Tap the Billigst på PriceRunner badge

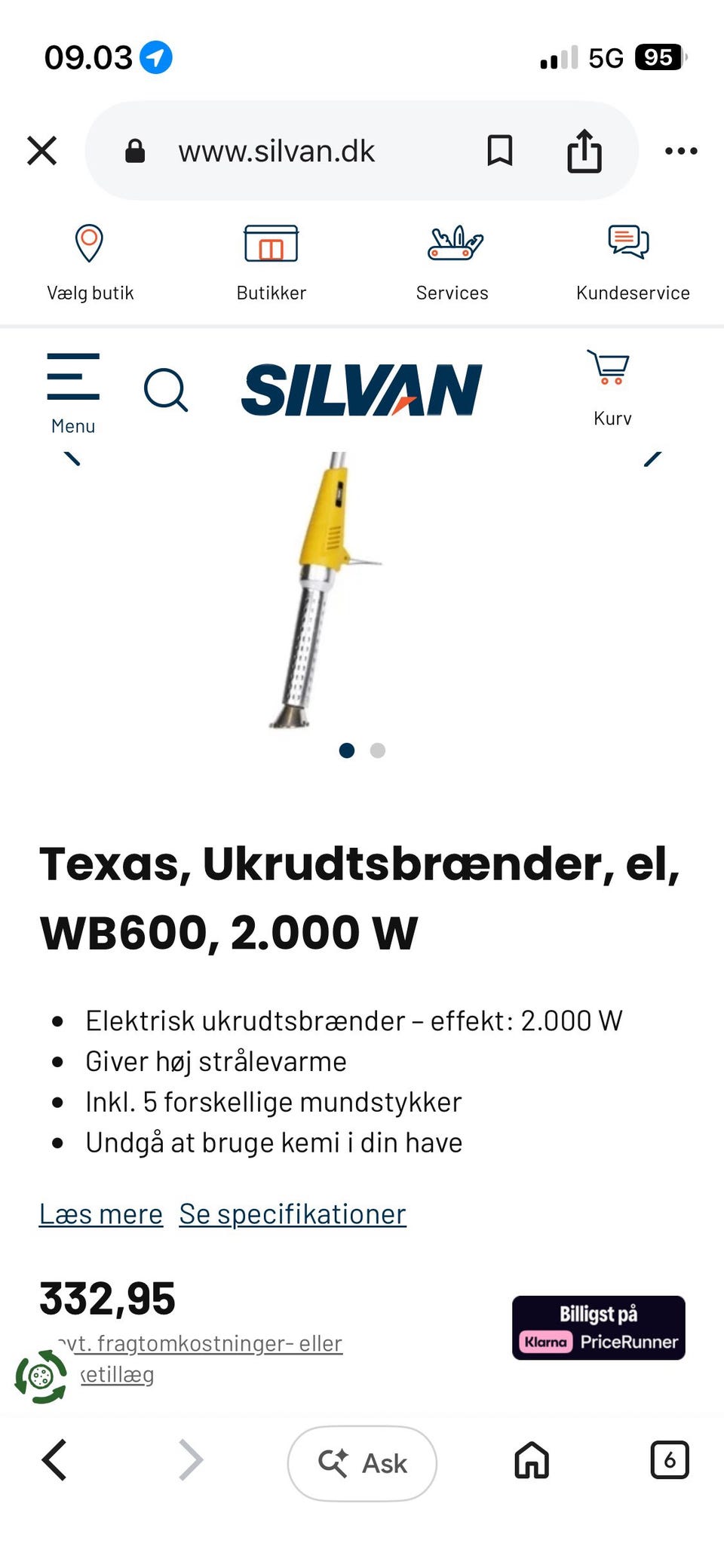(x=598, y=1327)
